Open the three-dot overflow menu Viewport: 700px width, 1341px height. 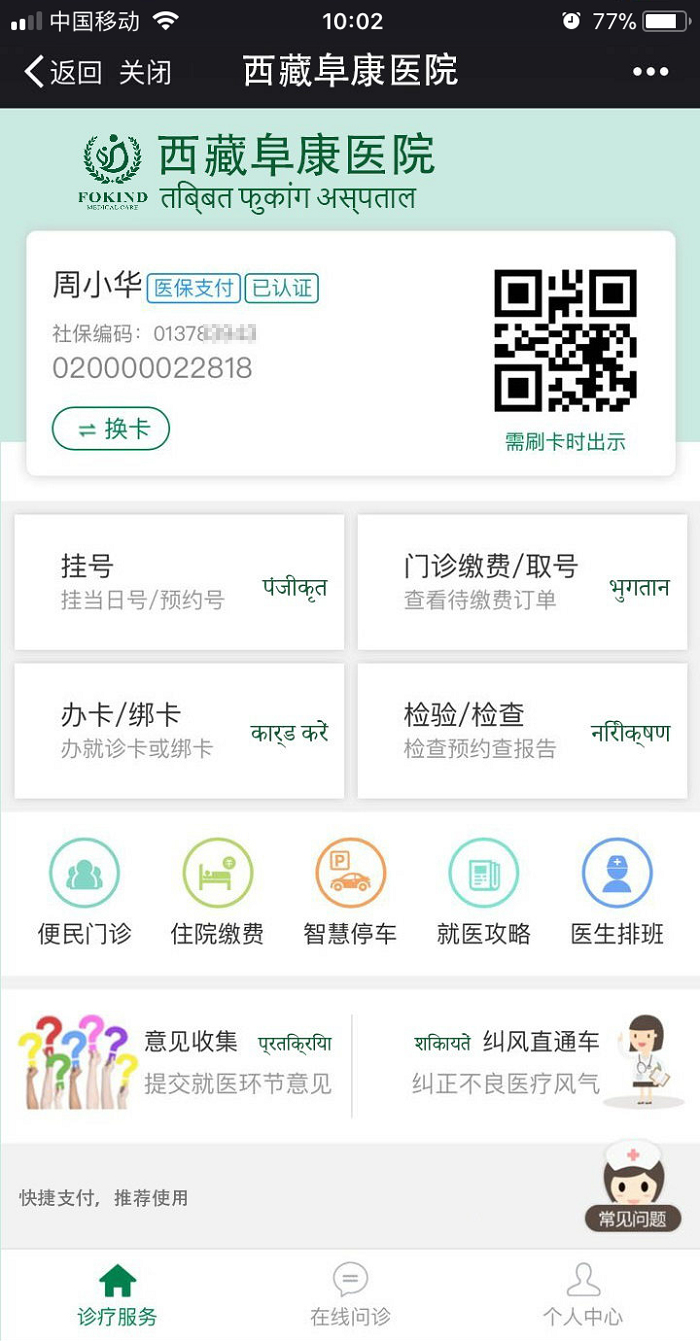click(x=650, y=72)
